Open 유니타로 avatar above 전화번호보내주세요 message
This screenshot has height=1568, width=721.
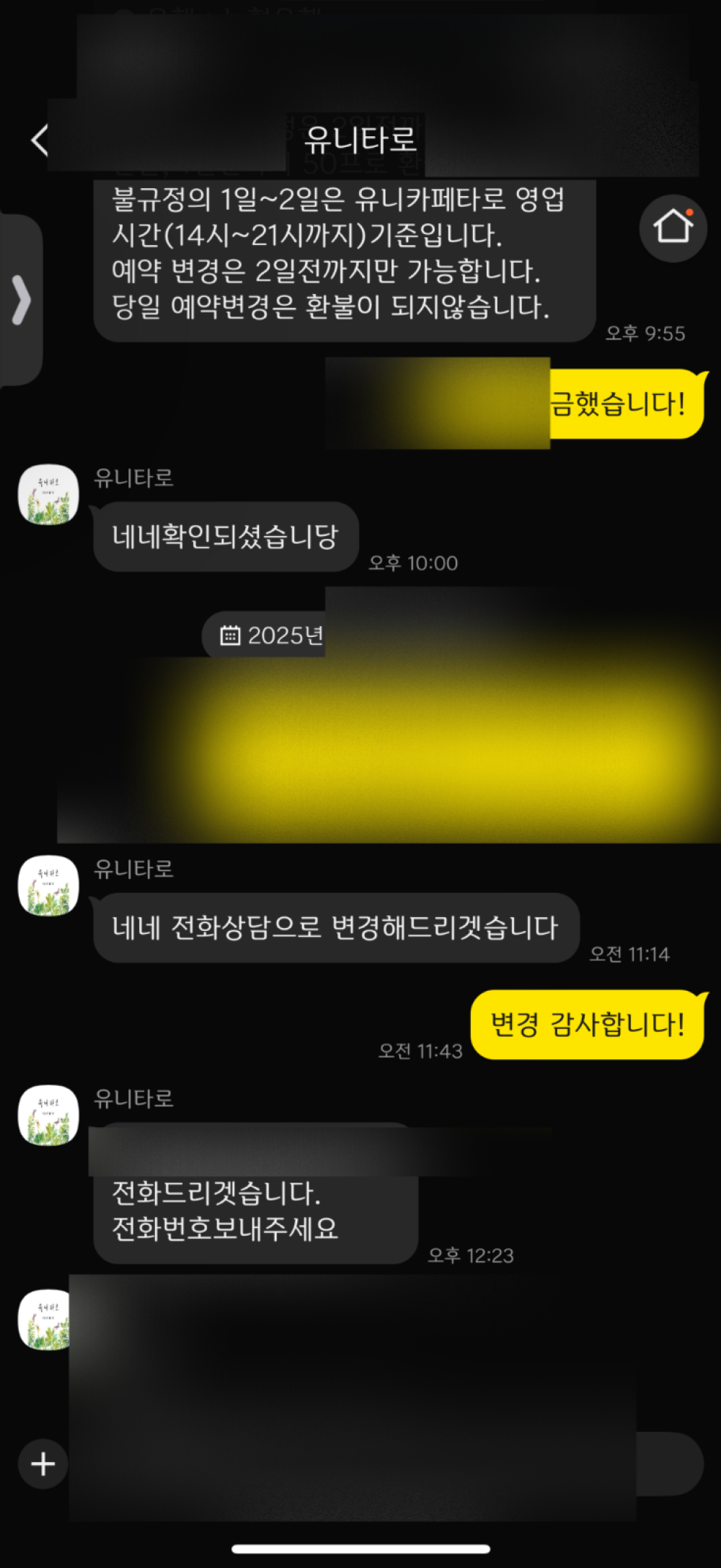pos(48,1115)
